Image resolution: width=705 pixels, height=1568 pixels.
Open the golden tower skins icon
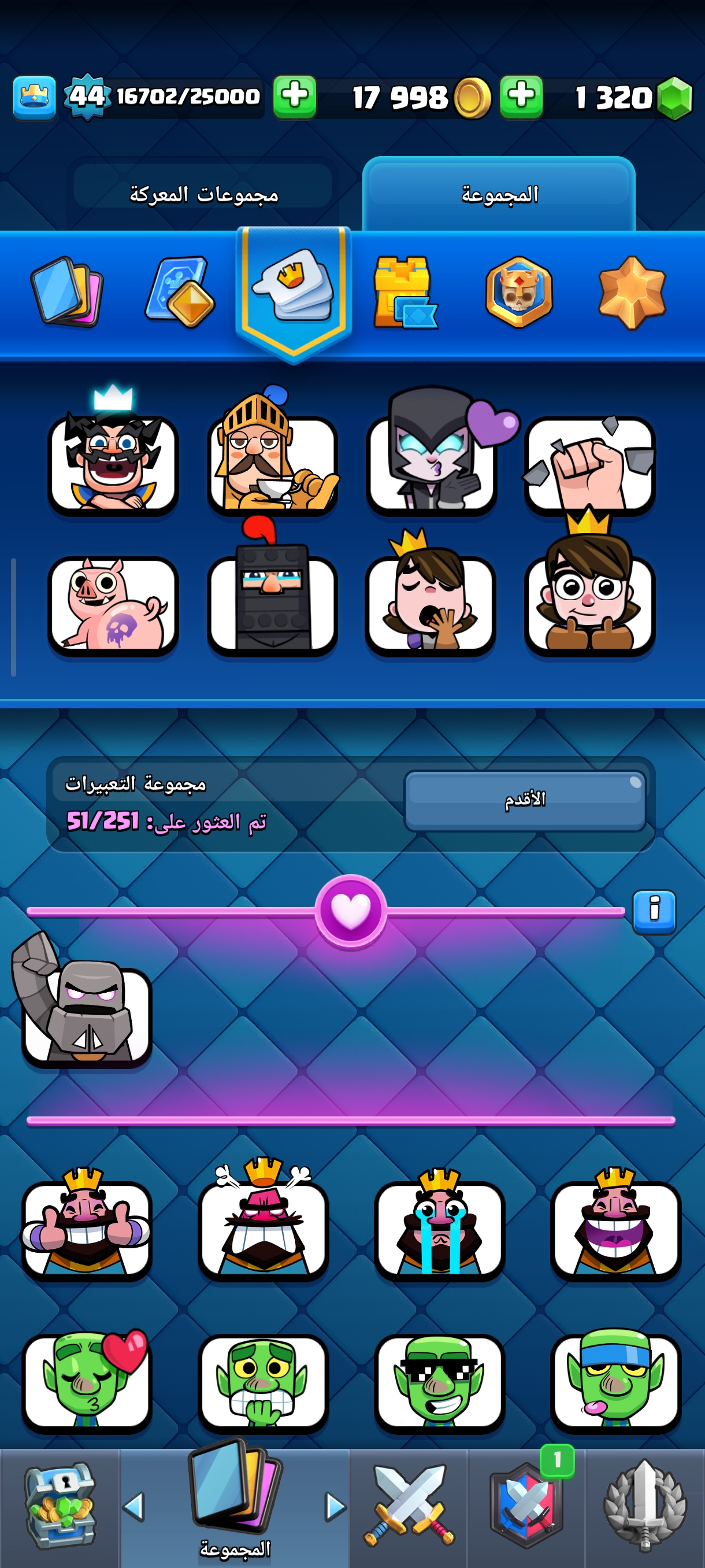pos(404,292)
